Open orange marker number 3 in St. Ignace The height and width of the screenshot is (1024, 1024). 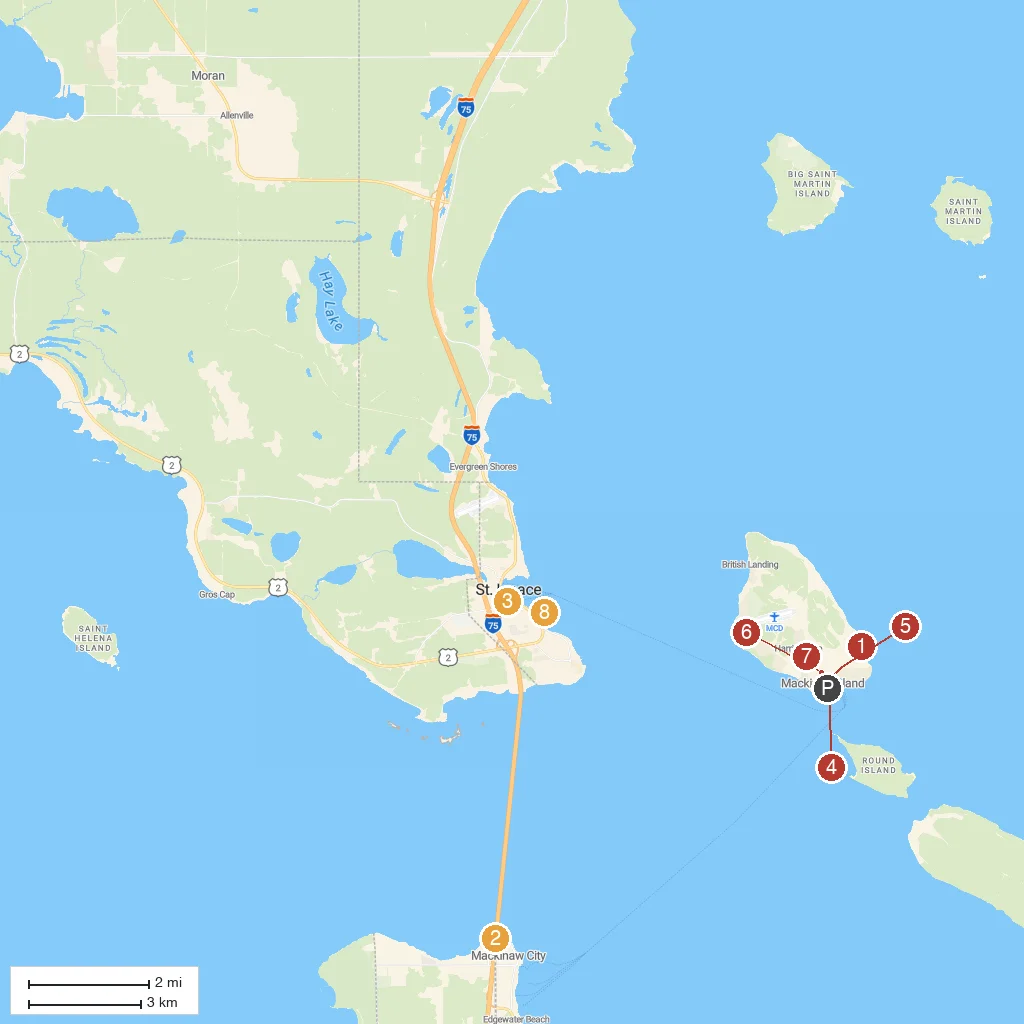click(x=507, y=601)
